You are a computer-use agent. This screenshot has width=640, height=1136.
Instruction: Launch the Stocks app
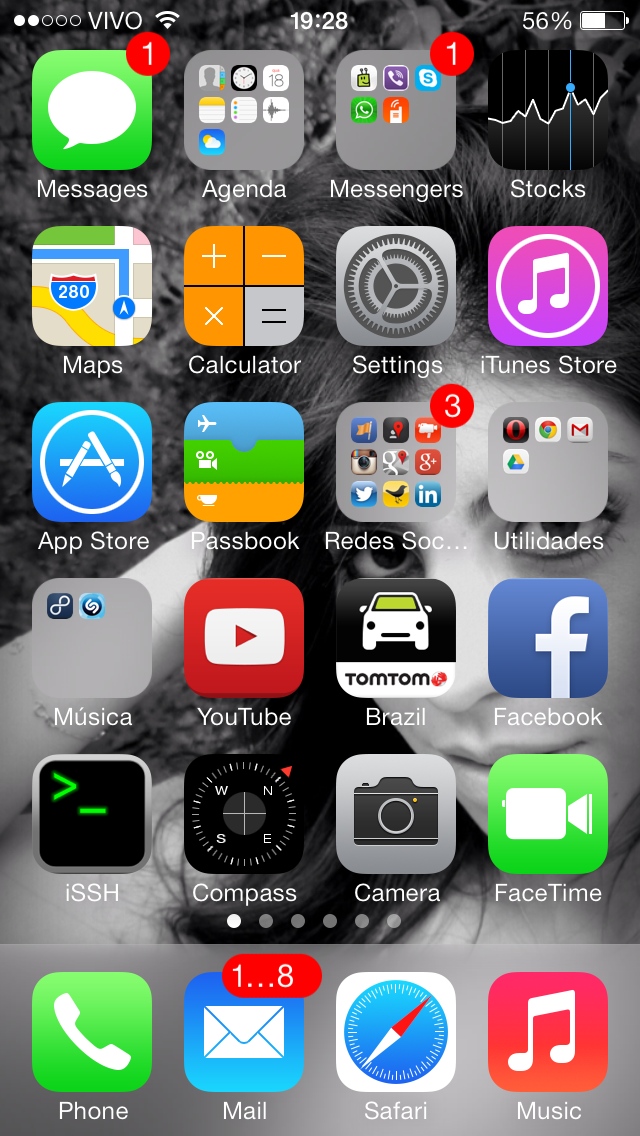click(548, 110)
